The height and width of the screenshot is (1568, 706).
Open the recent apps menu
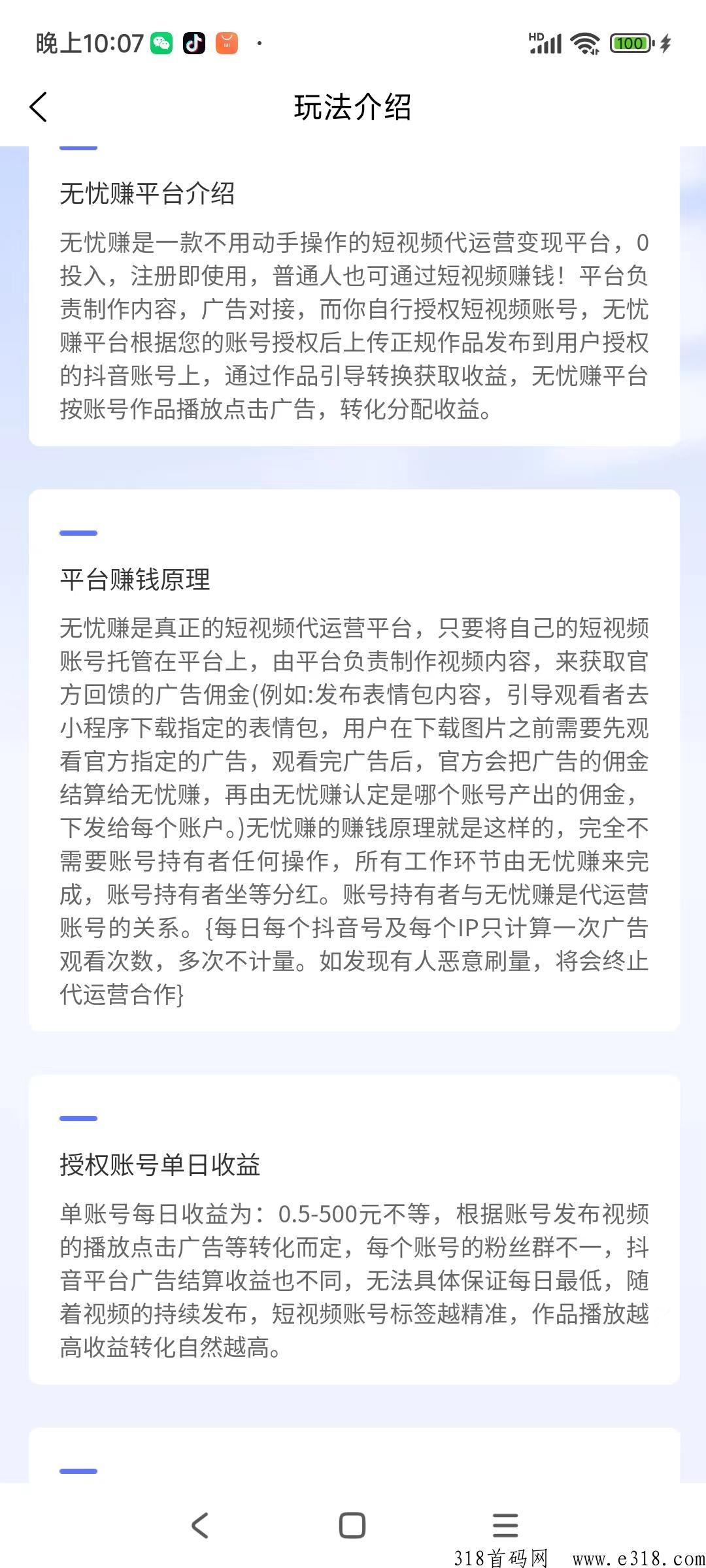tap(505, 1526)
